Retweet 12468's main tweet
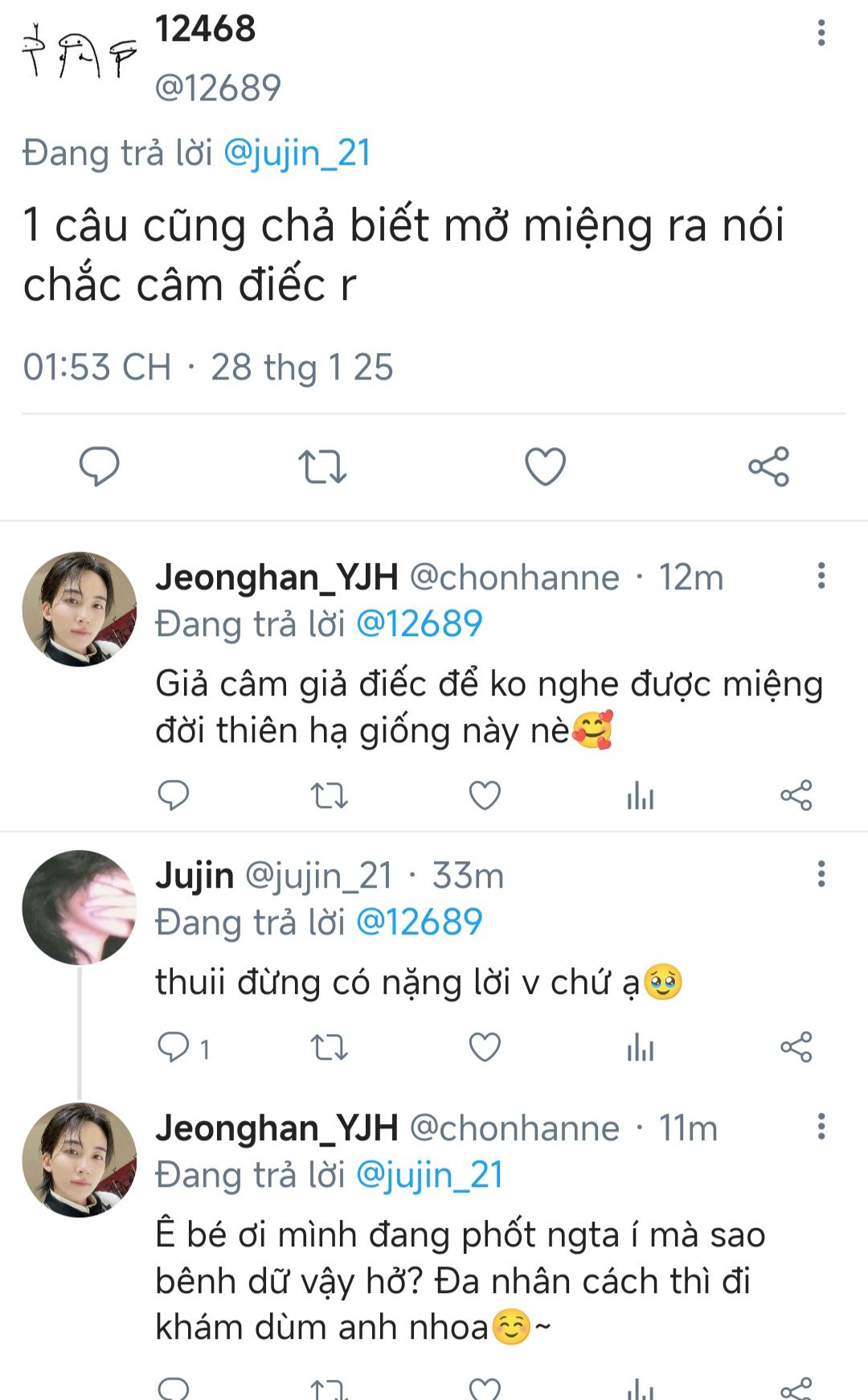 tap(322, 466)
